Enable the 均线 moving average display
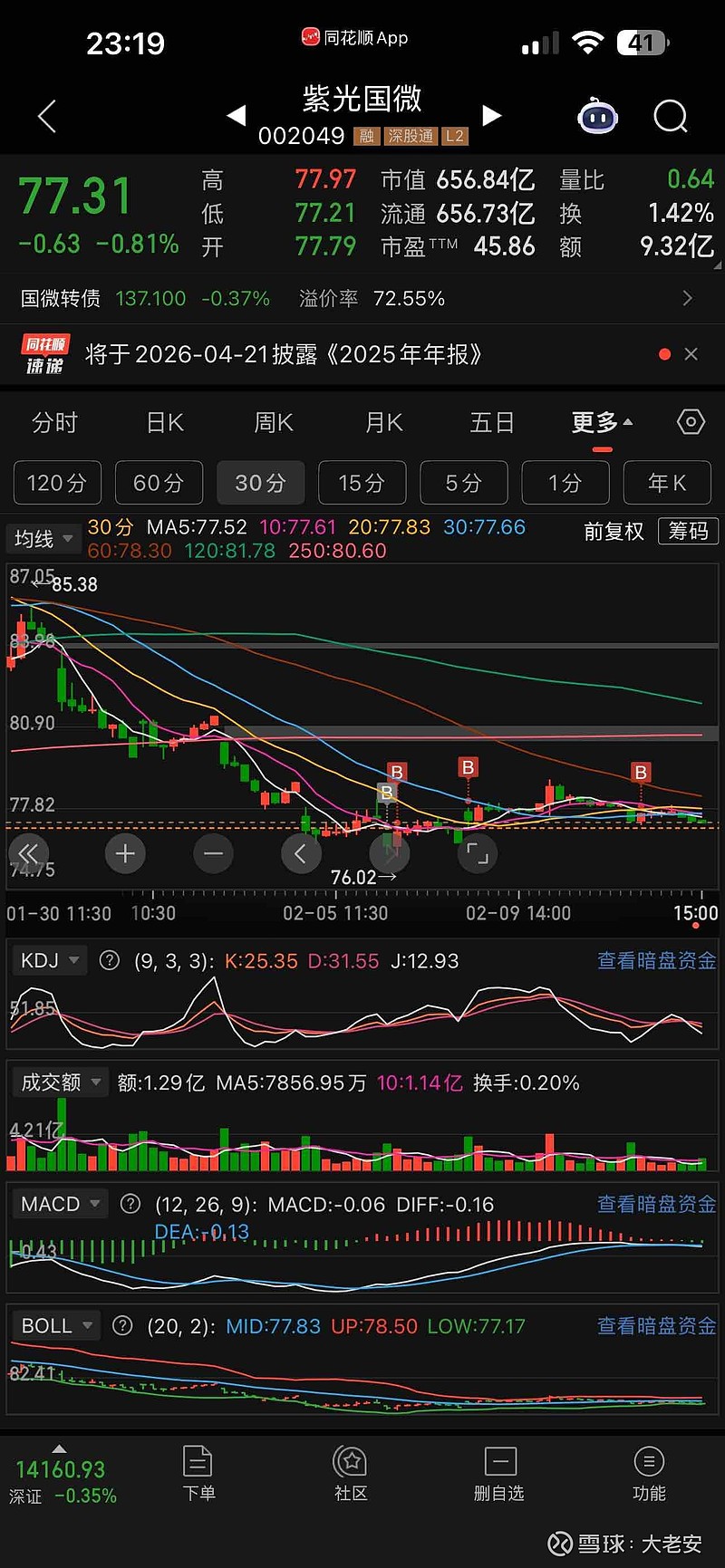 coord(43,538)
